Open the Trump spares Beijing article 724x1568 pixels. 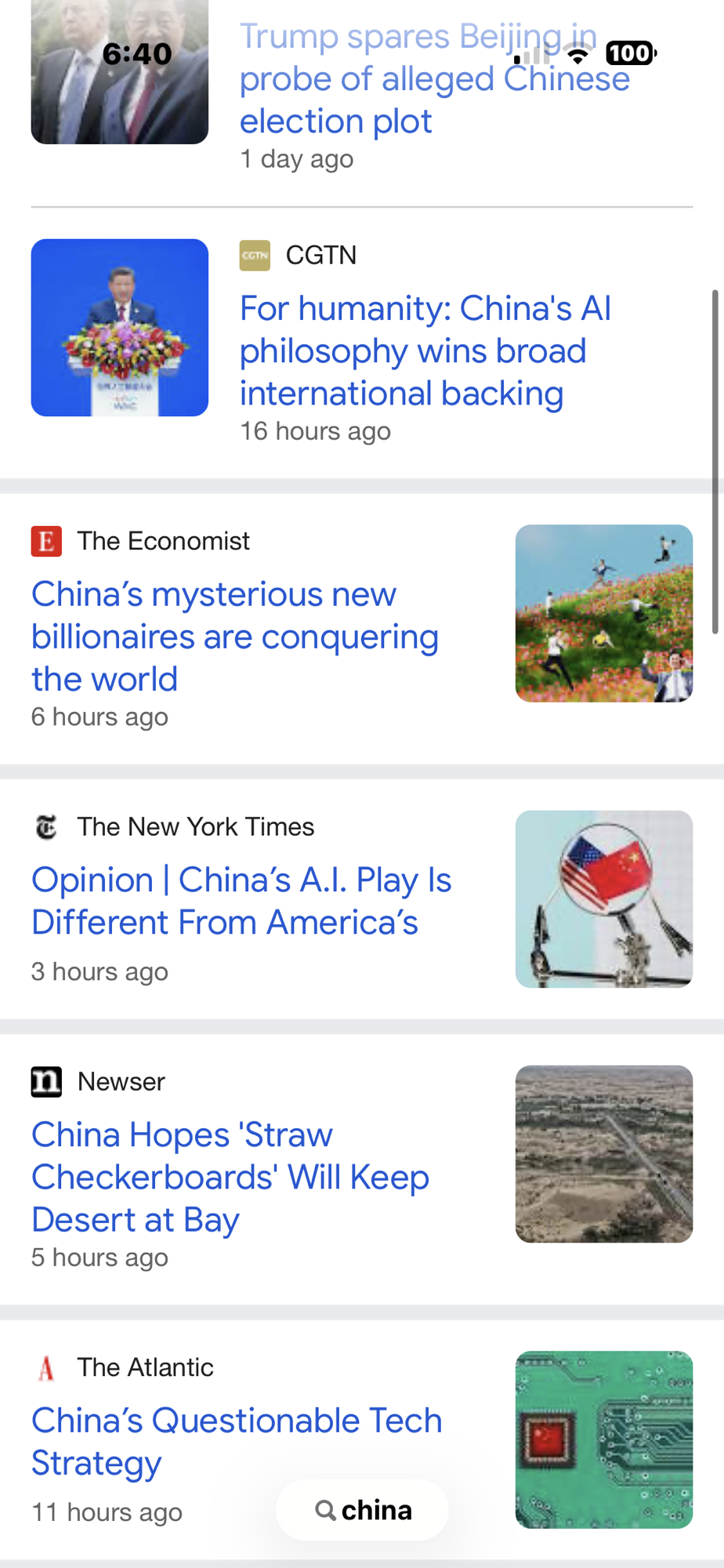coord(435,78)
